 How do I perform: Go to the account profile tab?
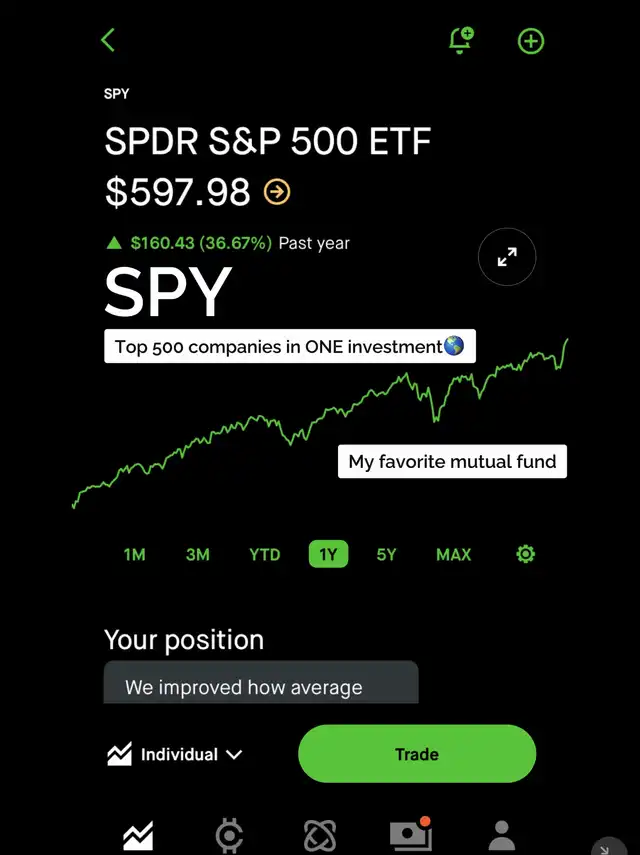pos(501,835)
